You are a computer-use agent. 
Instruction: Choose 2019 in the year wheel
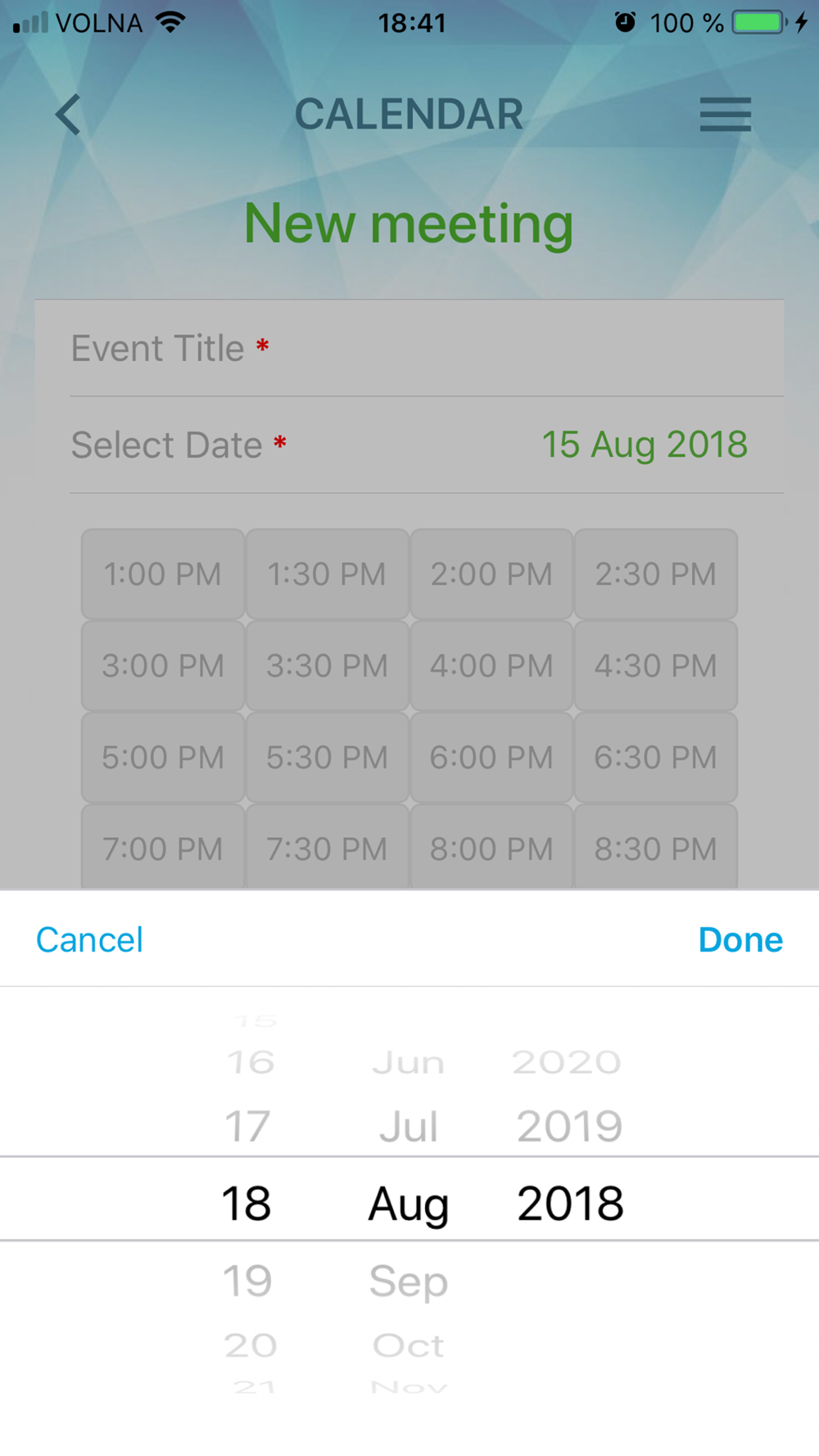[x=570, y=1126]
